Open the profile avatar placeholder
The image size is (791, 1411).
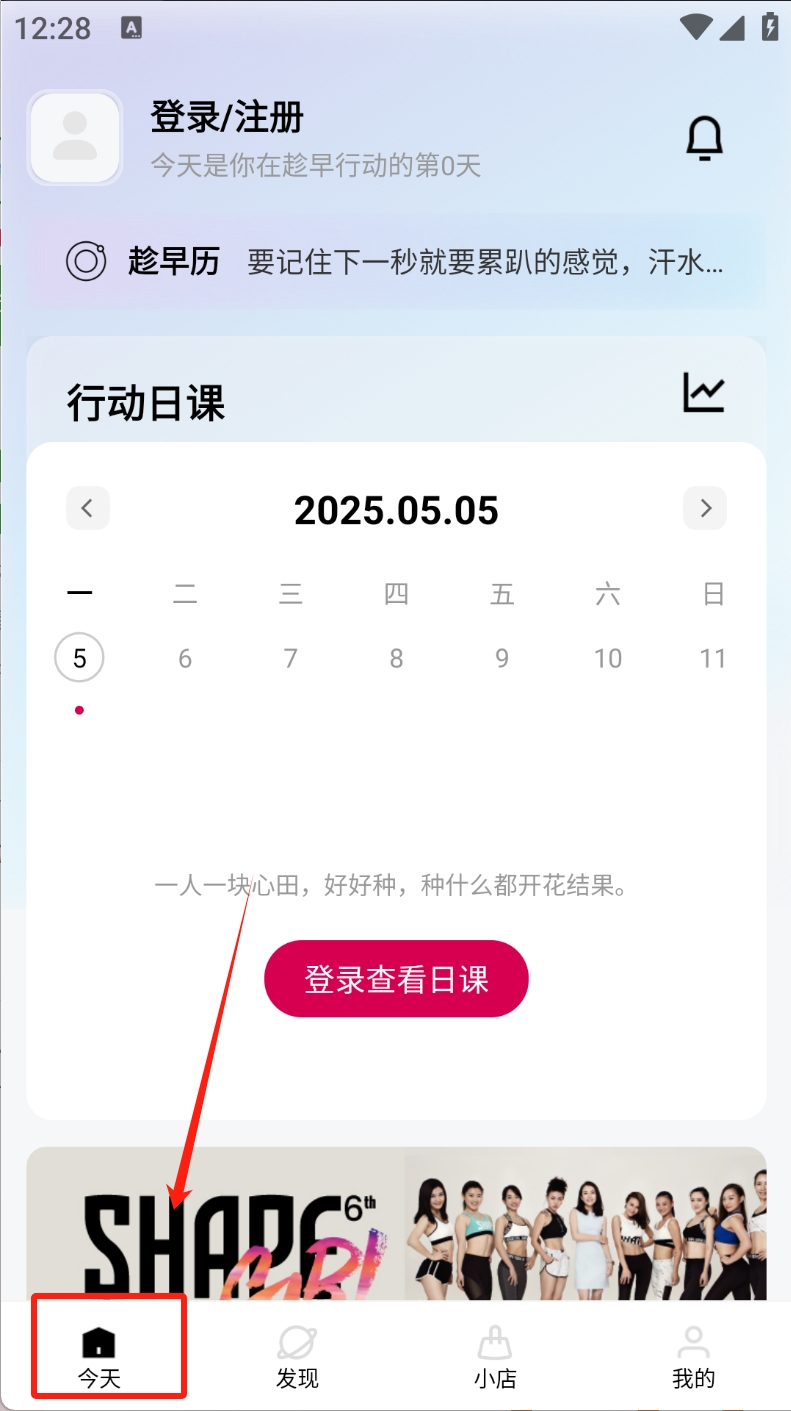[75, 138]
